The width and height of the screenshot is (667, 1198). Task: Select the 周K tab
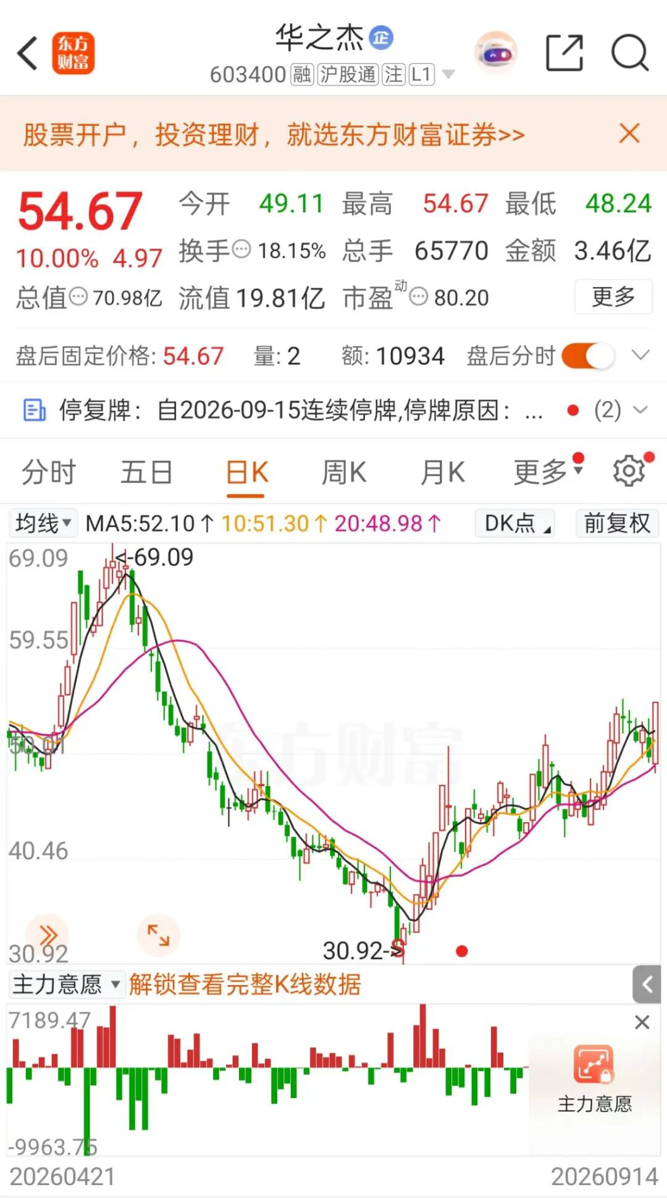pos(344,472)
